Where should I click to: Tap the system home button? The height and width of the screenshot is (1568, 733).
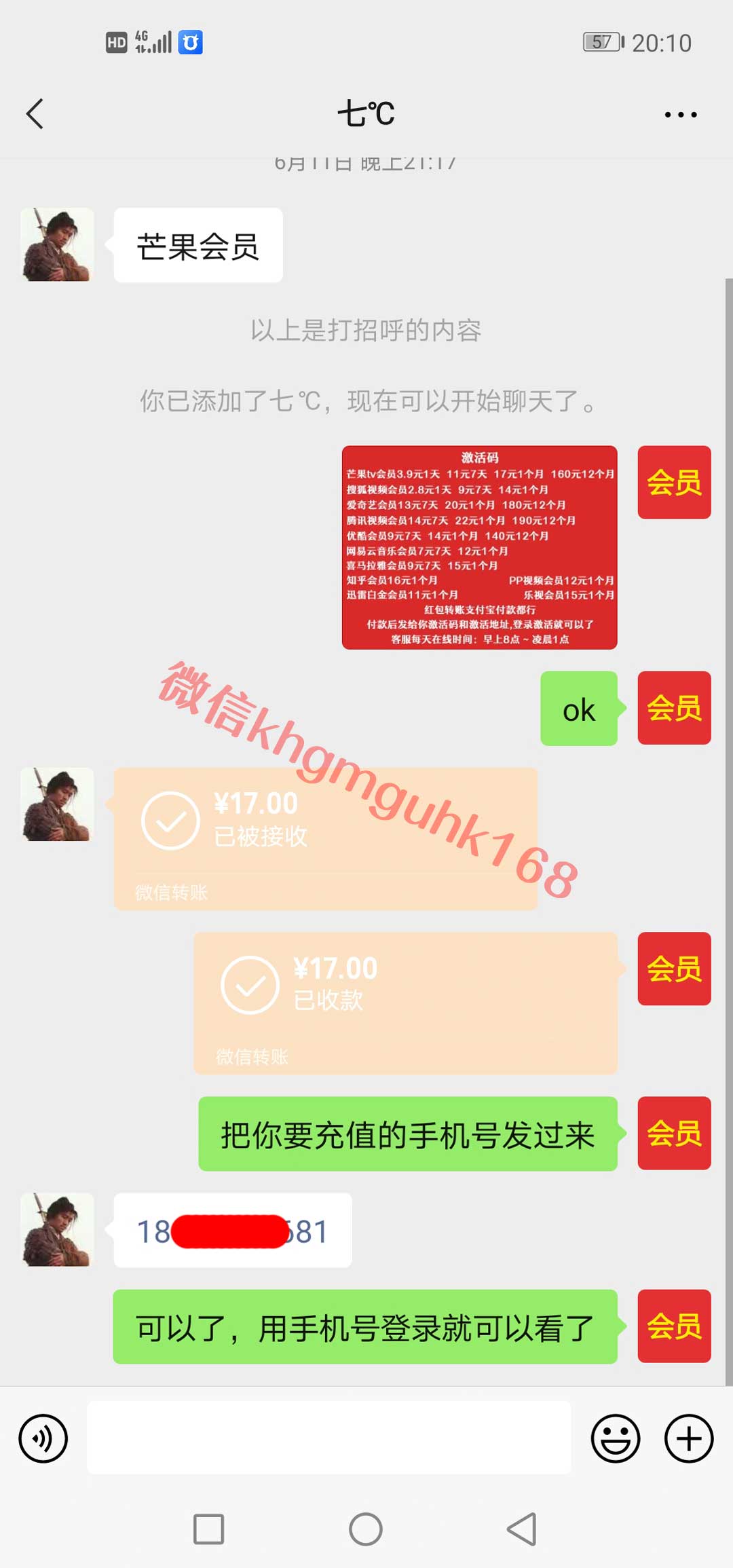[x=366, y=1529]
